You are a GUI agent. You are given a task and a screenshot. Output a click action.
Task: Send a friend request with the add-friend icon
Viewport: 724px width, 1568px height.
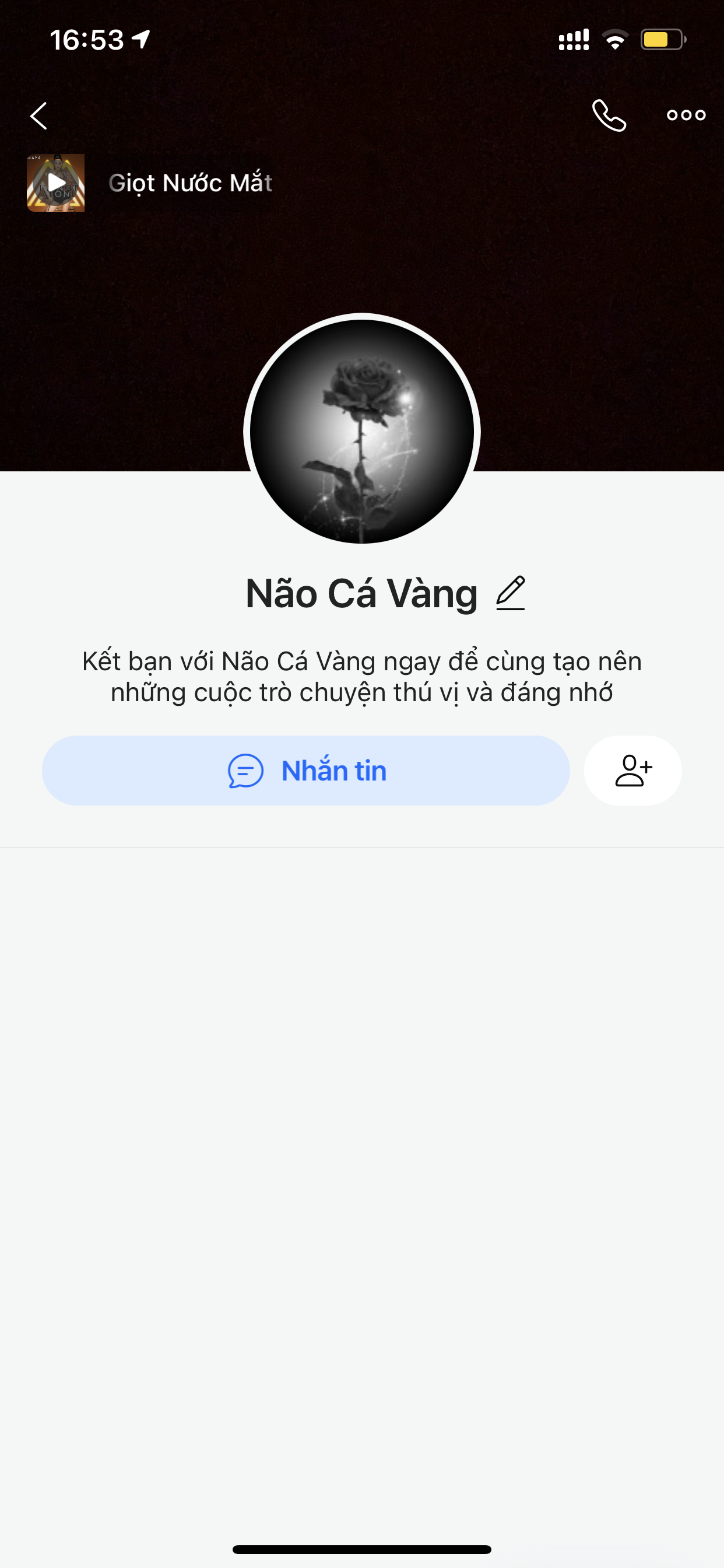click(632, 771)
